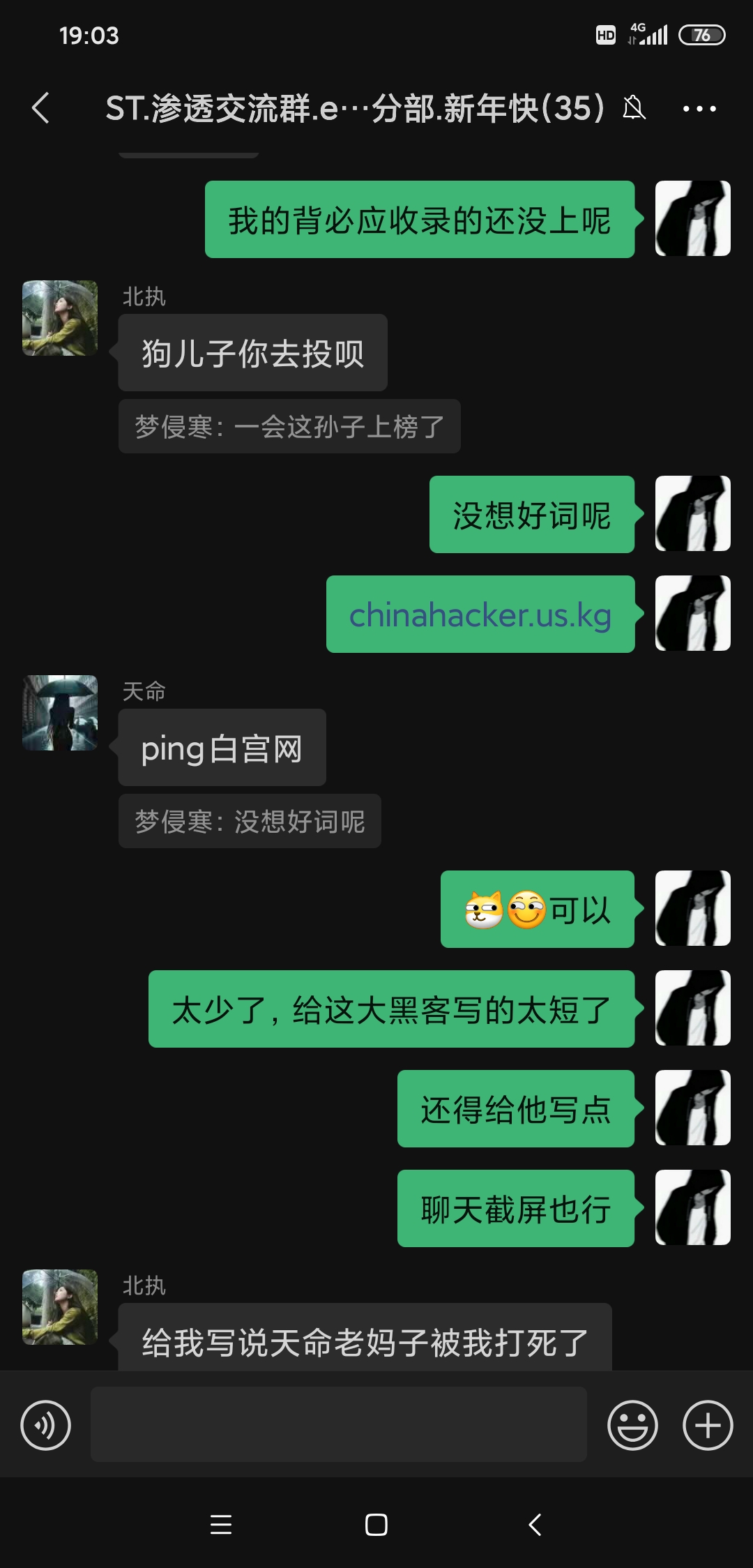Go back from the group chat
Image resolution: width=753 pixels, height=1568 pixels.
[x=40, y=108]
